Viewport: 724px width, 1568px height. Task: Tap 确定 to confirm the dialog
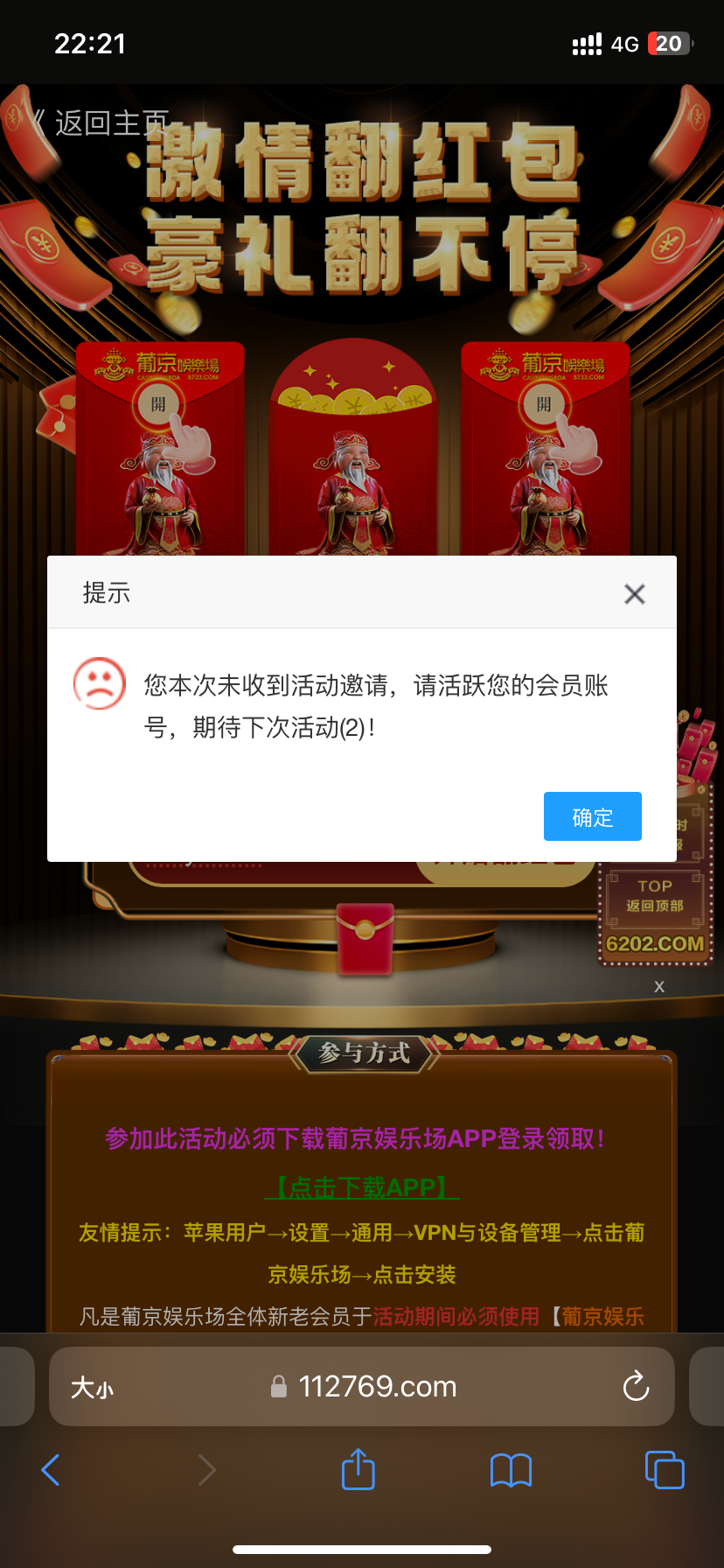pos(592,816)
